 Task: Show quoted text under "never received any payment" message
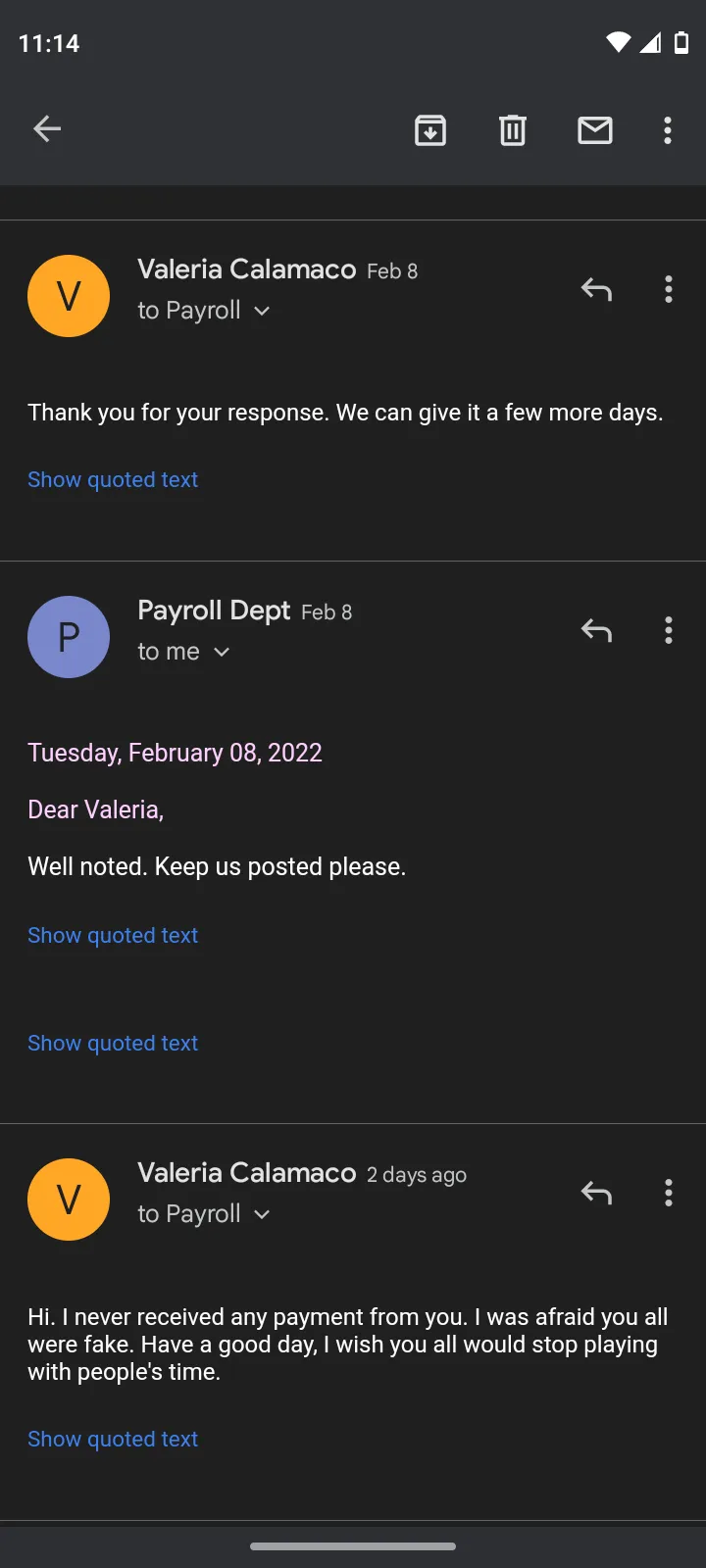(113, 1439)
